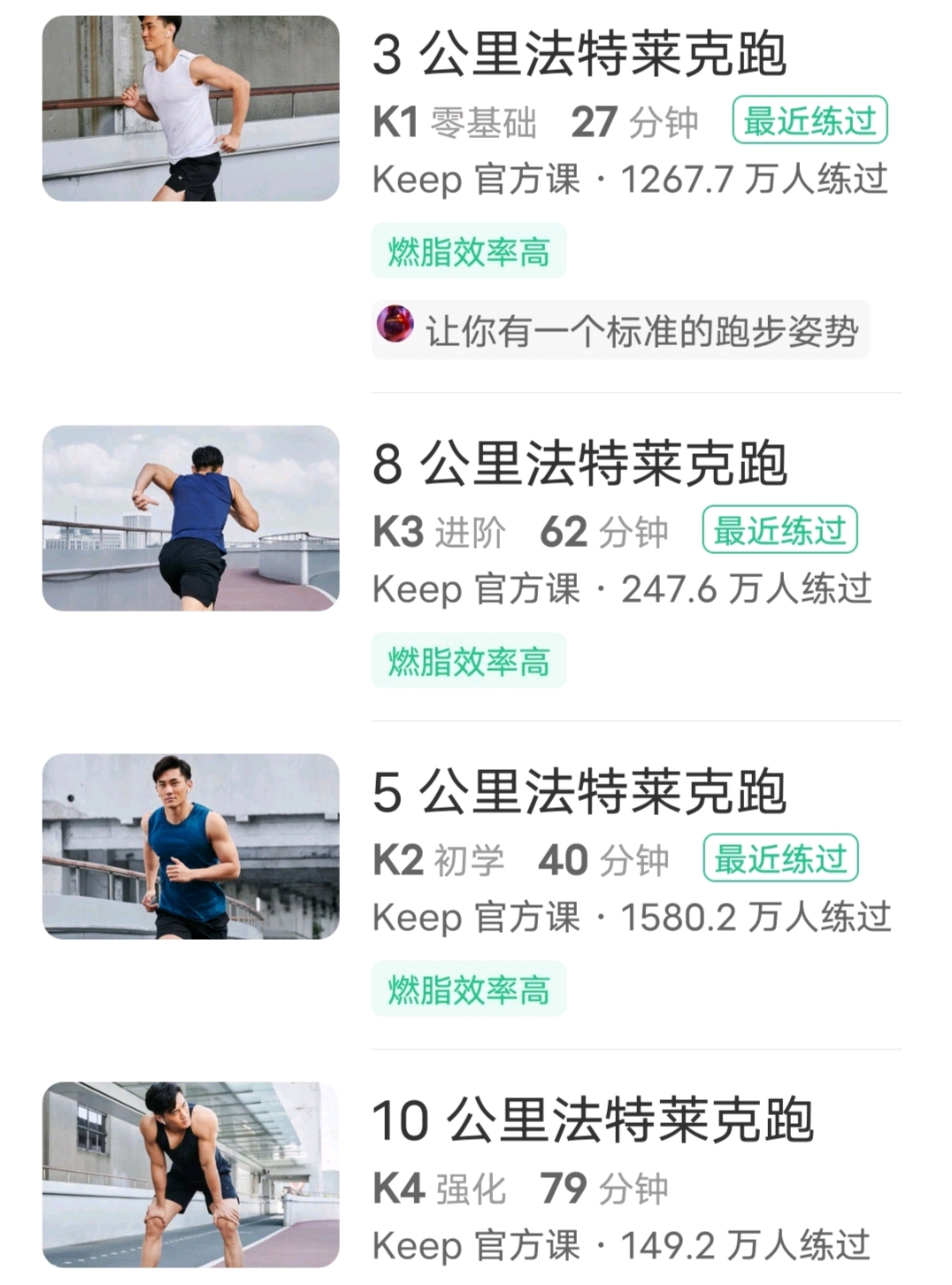Select the 8 公里法特莱克跑 K3 进阶 course
Screen dimensions: 952x1285
pyautogui.click(x=579, y=465)
